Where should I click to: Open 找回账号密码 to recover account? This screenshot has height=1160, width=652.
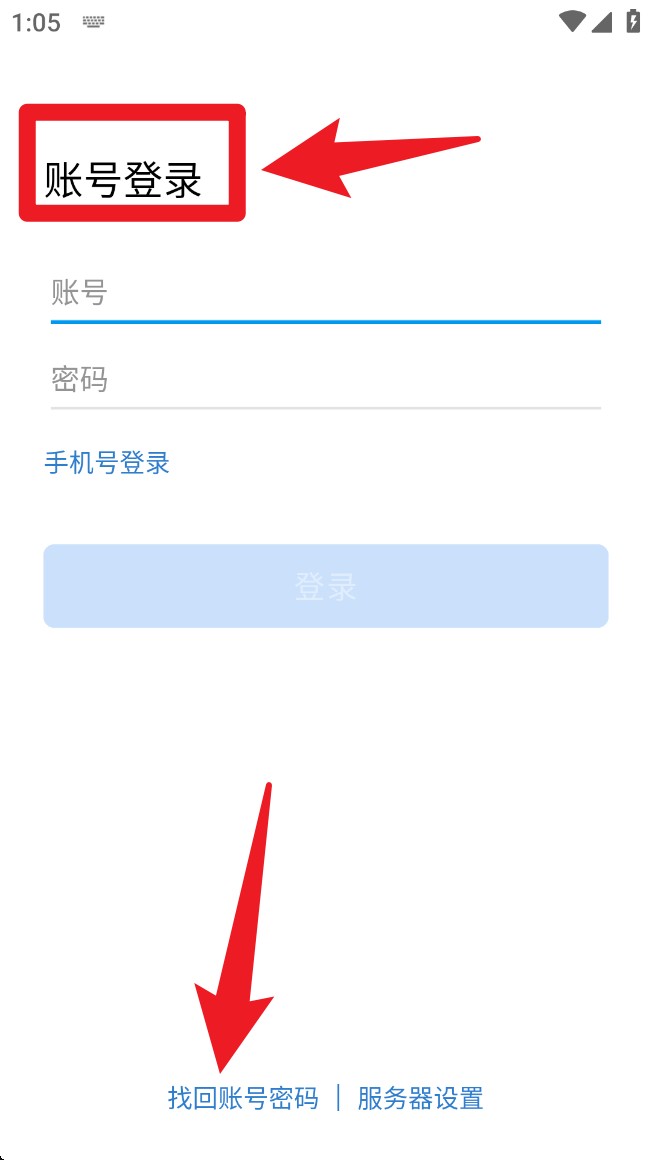point(243,1098)
